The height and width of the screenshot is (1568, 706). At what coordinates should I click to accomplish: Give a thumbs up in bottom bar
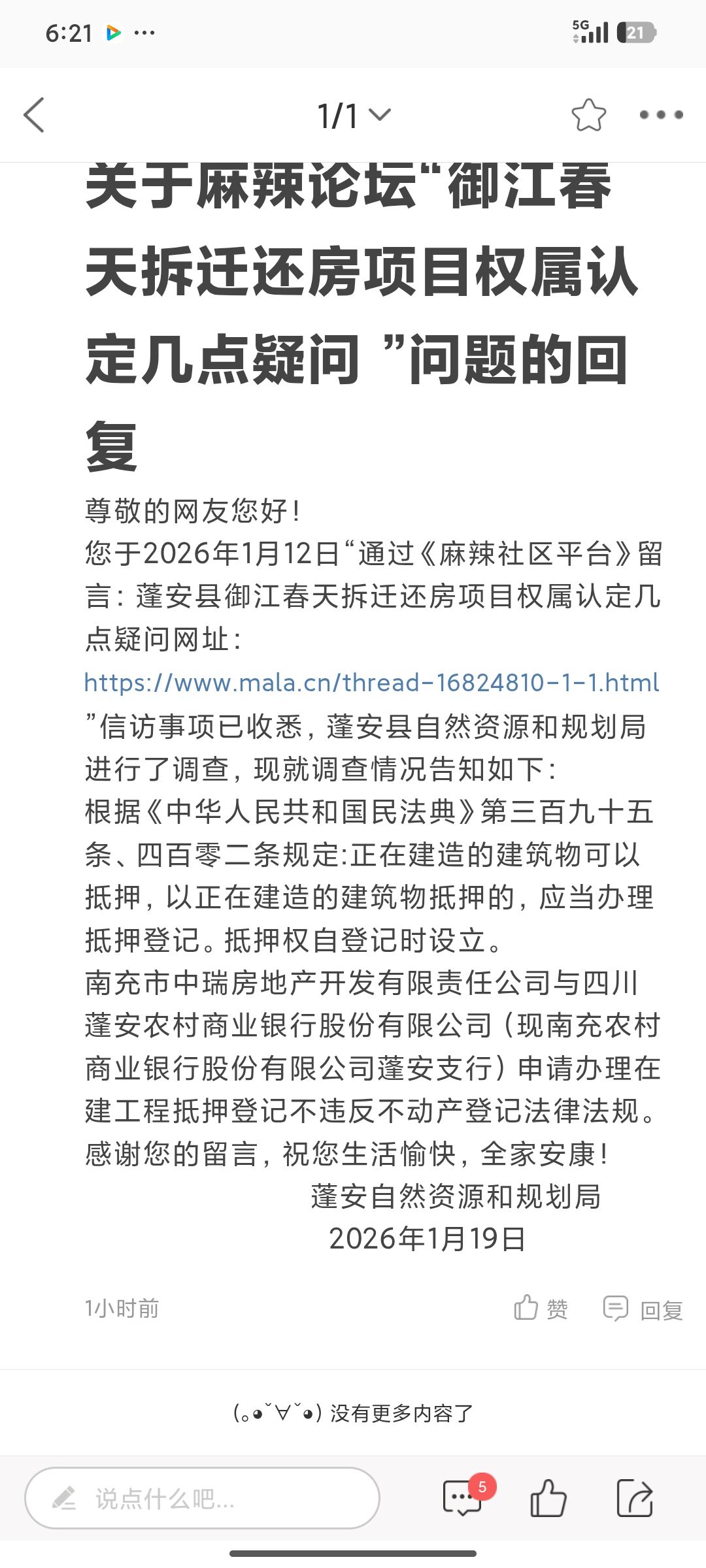point(548,1497)
